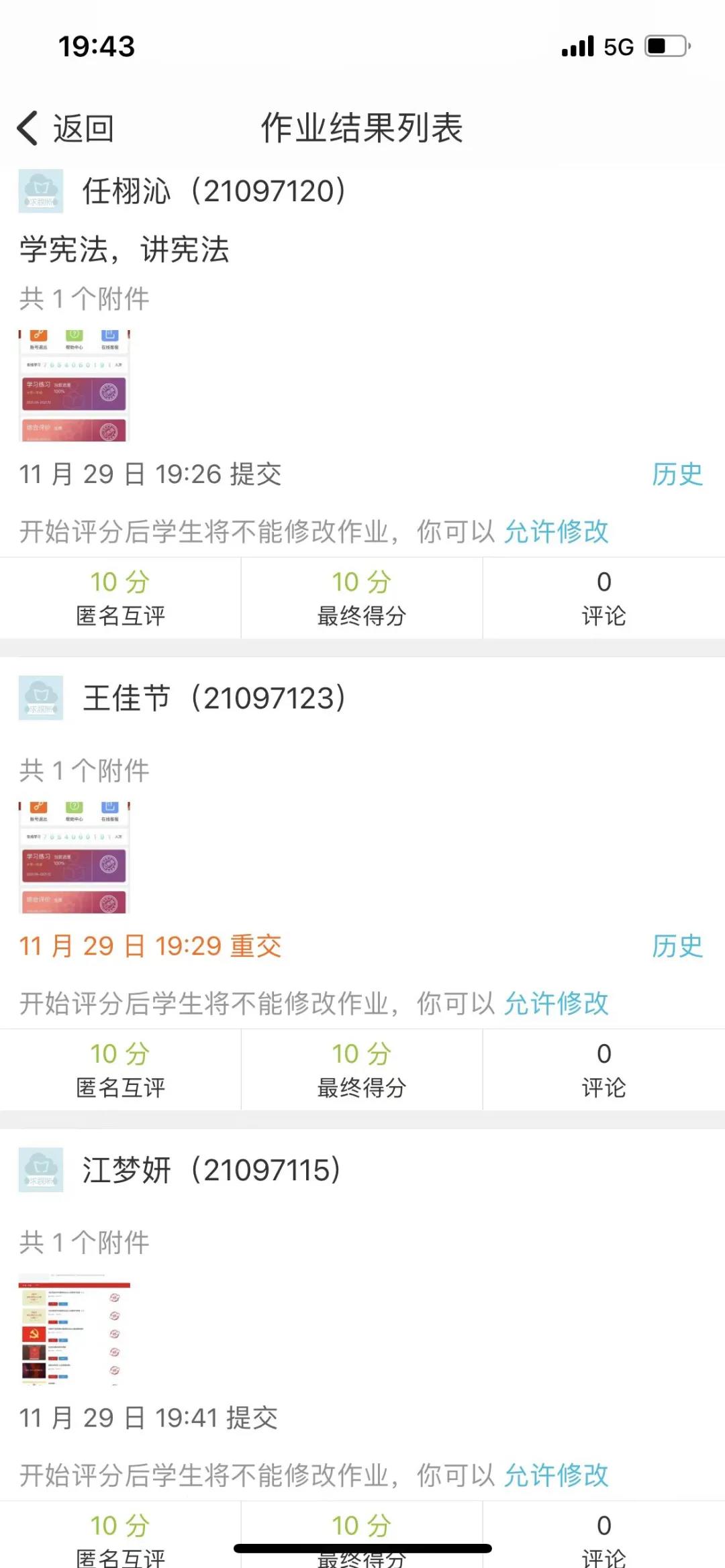This screenshot has width=725, height=1568.
Task: Tap 允许修改 for 任栩沁's homework
Action: click(556, 531)
